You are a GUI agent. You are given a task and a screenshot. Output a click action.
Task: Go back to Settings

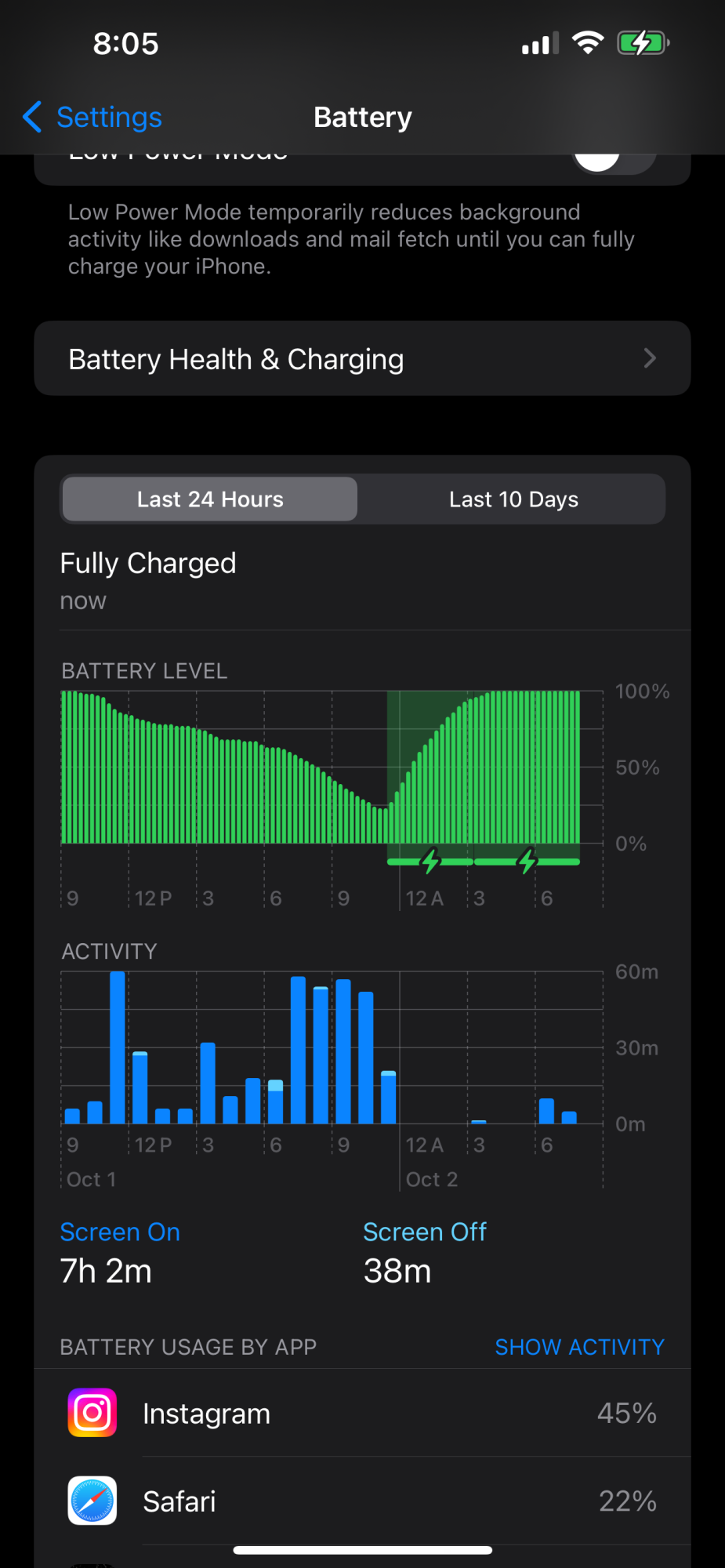[92, 117]
